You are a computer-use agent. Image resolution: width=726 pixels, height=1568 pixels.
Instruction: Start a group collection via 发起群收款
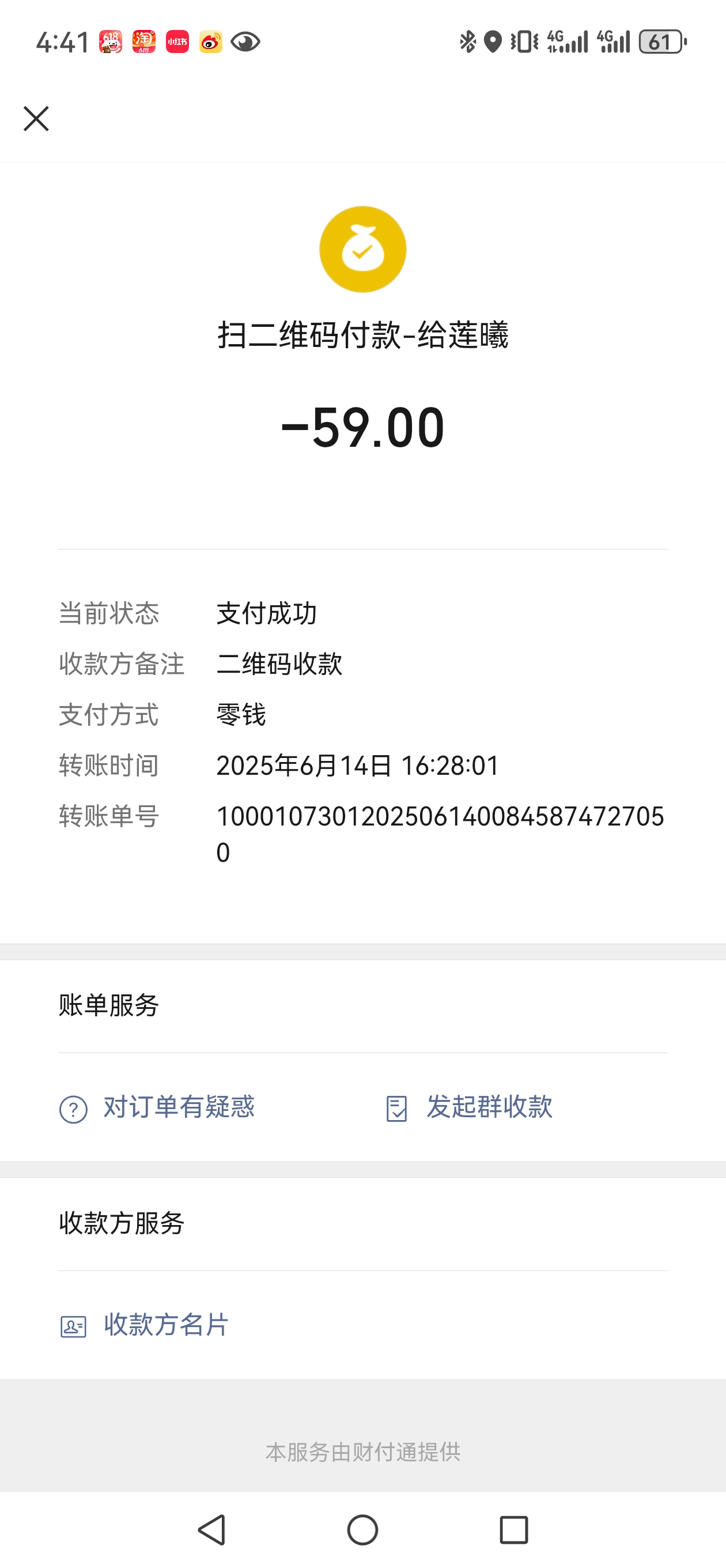(468, 1107)
